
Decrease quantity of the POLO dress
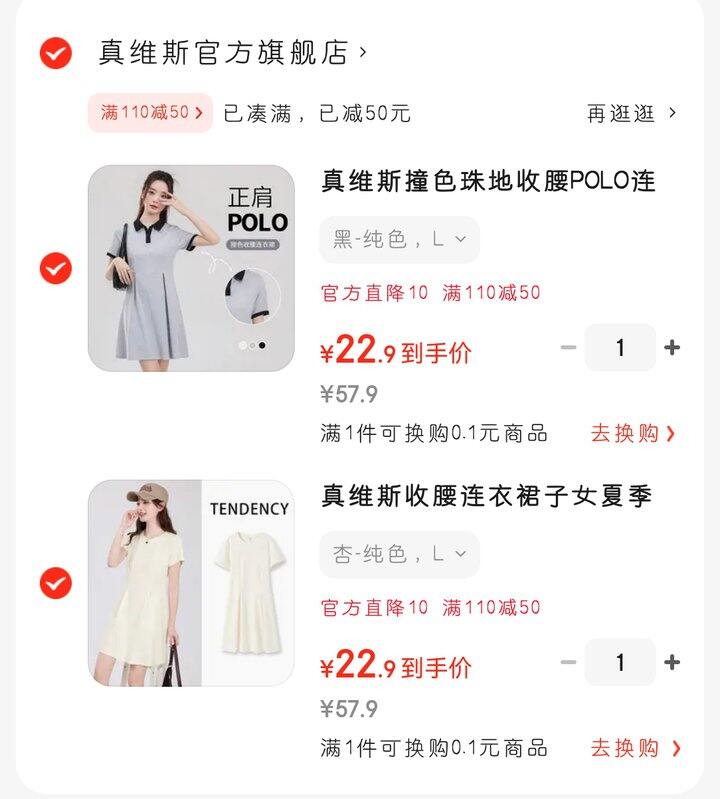(569, 348)
